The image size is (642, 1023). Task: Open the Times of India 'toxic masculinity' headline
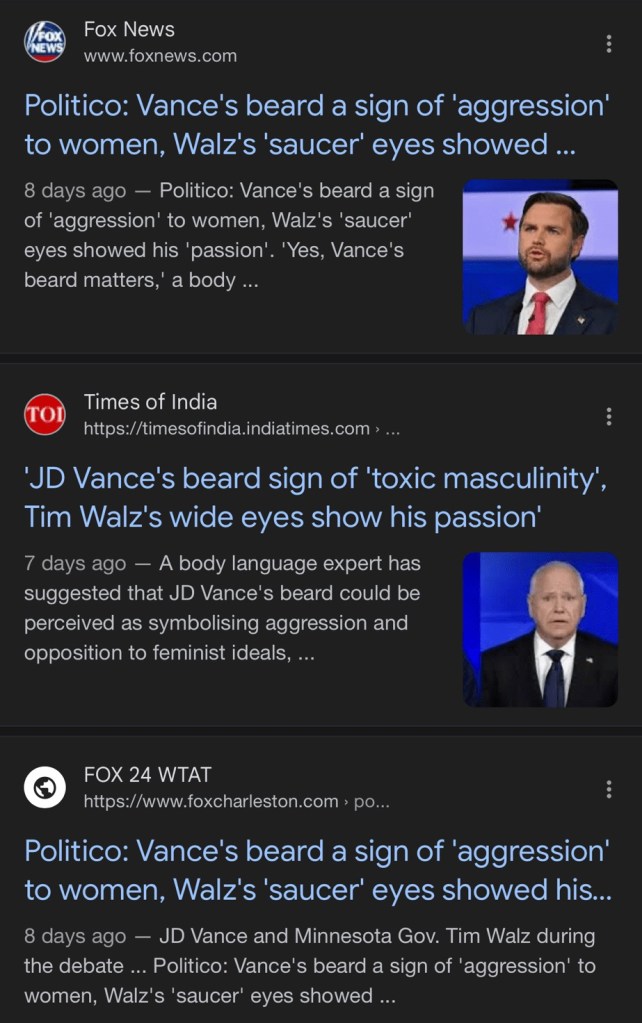click(316, 498)
